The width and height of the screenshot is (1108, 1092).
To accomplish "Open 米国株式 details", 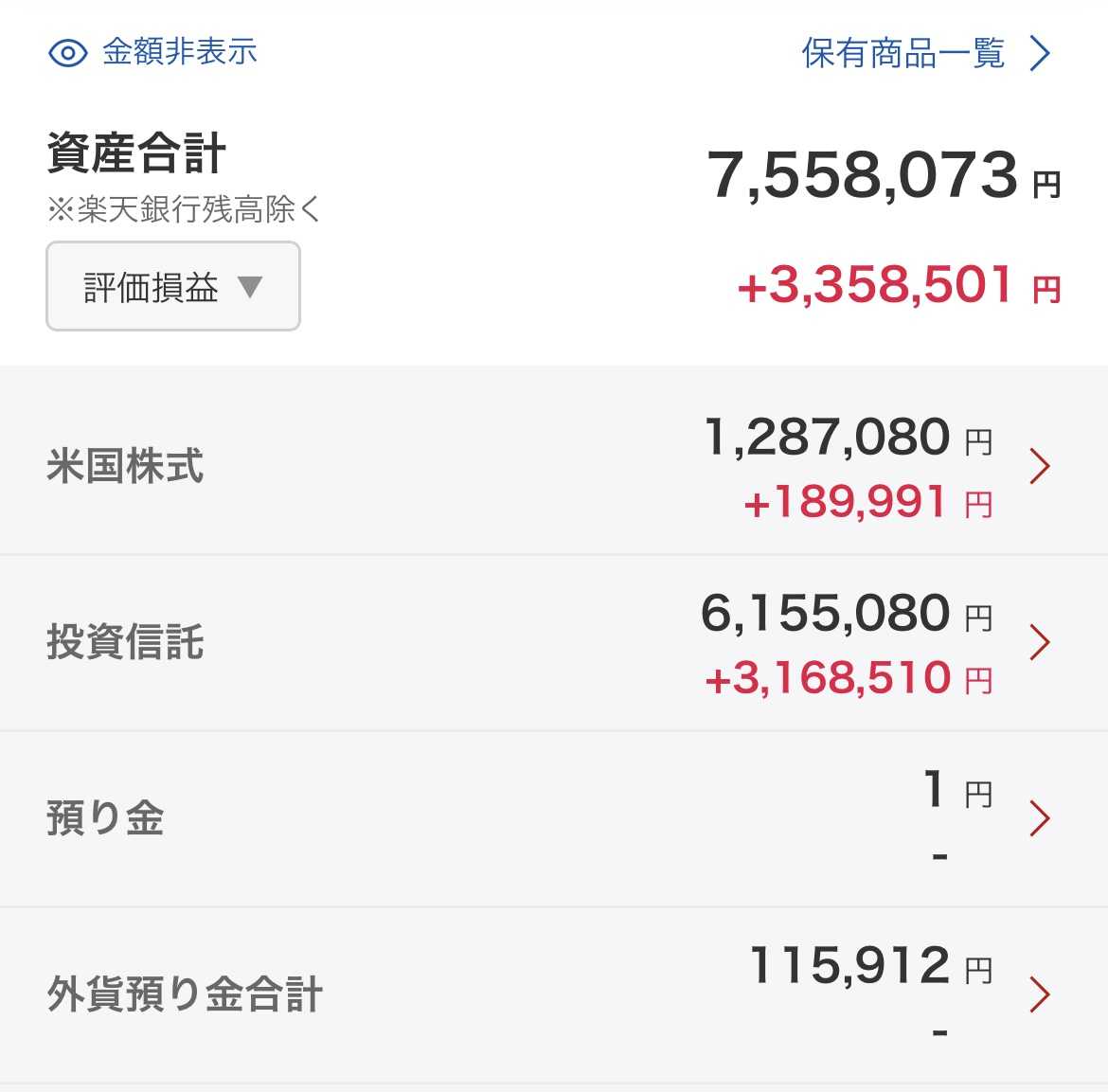I will [x=553, y=466].
